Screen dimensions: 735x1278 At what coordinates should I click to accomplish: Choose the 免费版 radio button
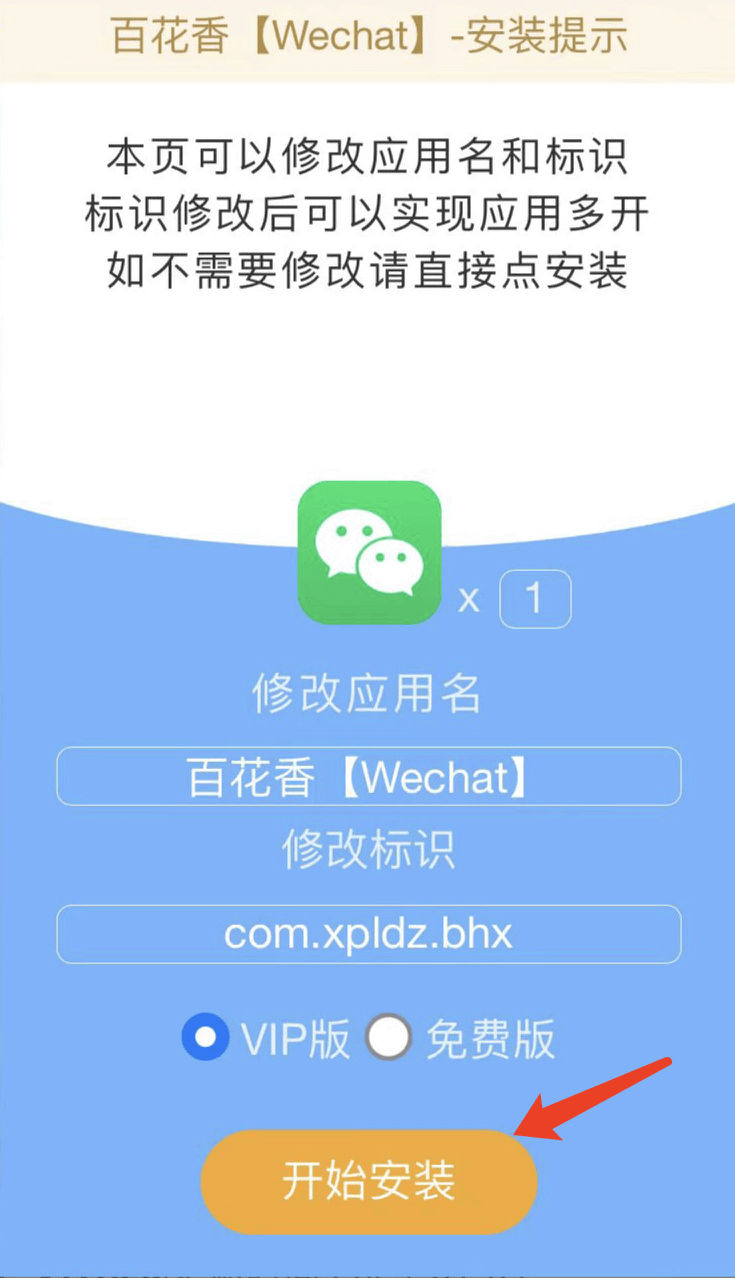click(x=388, y=1038)
